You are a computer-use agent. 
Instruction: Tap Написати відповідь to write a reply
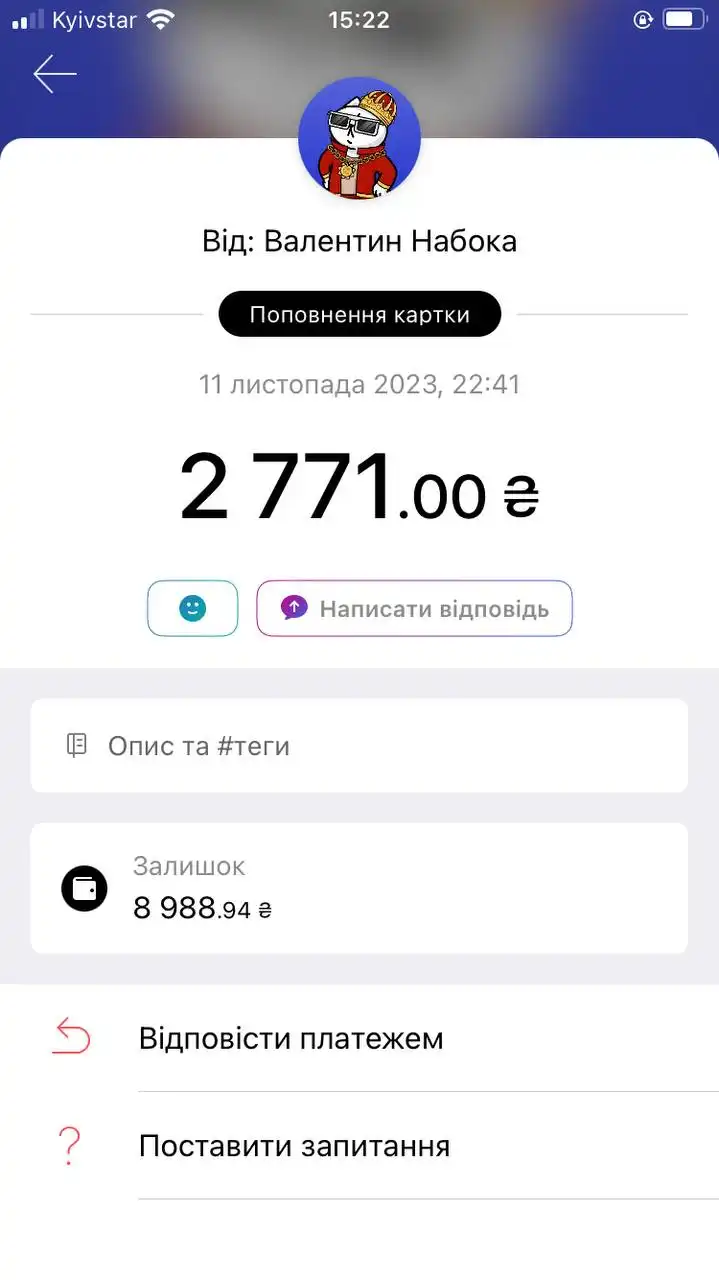point(414,608)
